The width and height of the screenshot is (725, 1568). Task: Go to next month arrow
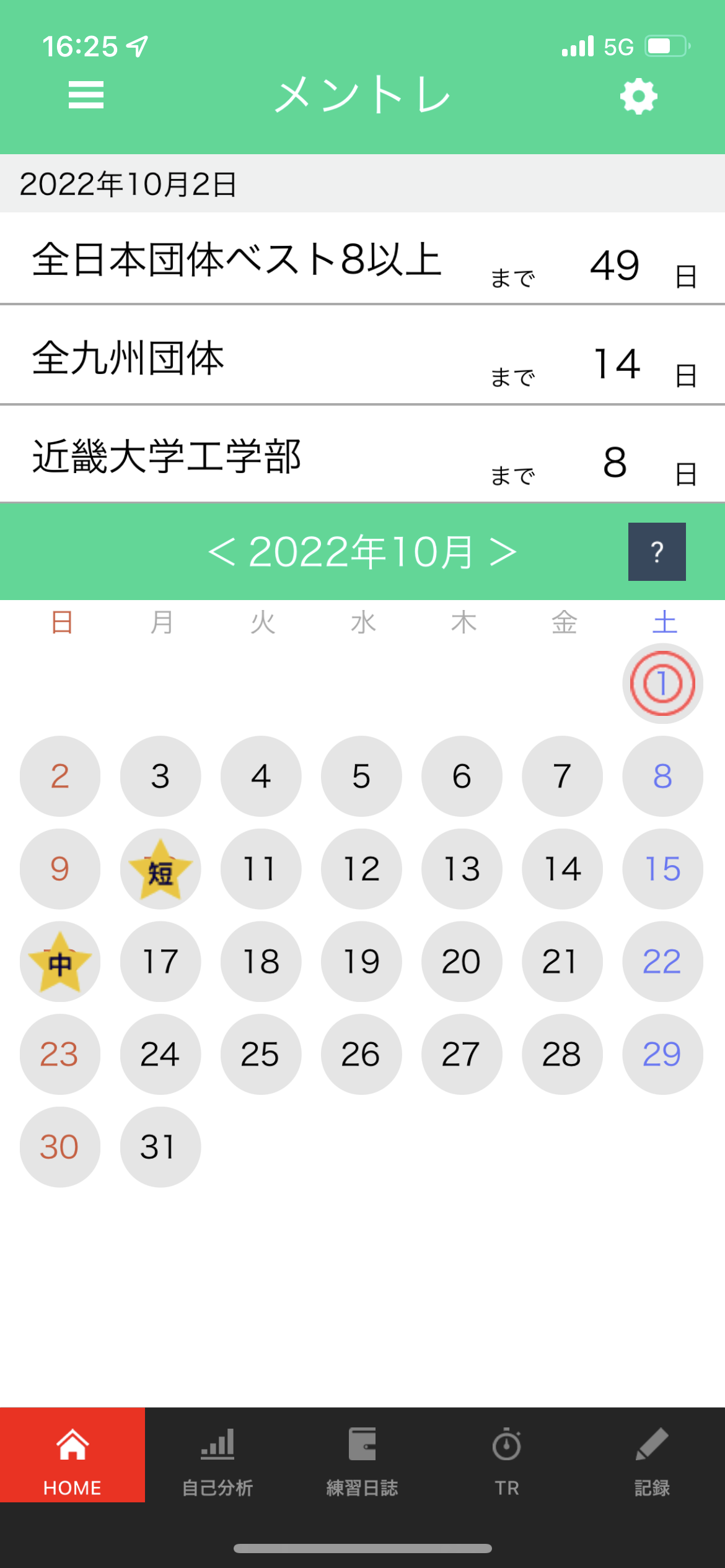pyautogui.click(x=503, y=552)
